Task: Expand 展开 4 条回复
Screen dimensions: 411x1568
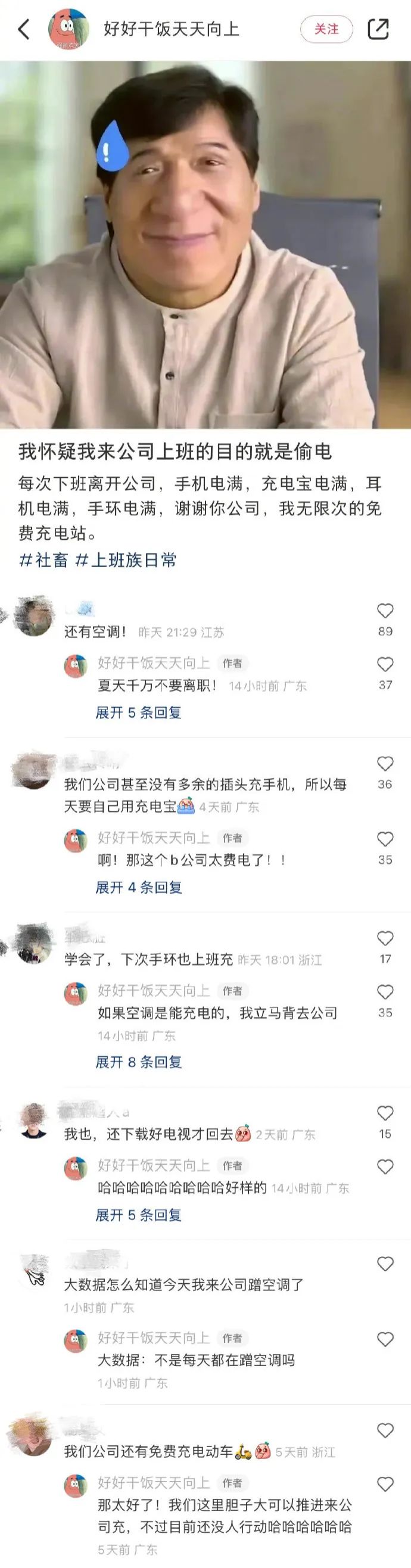Action: click(138, 887)
